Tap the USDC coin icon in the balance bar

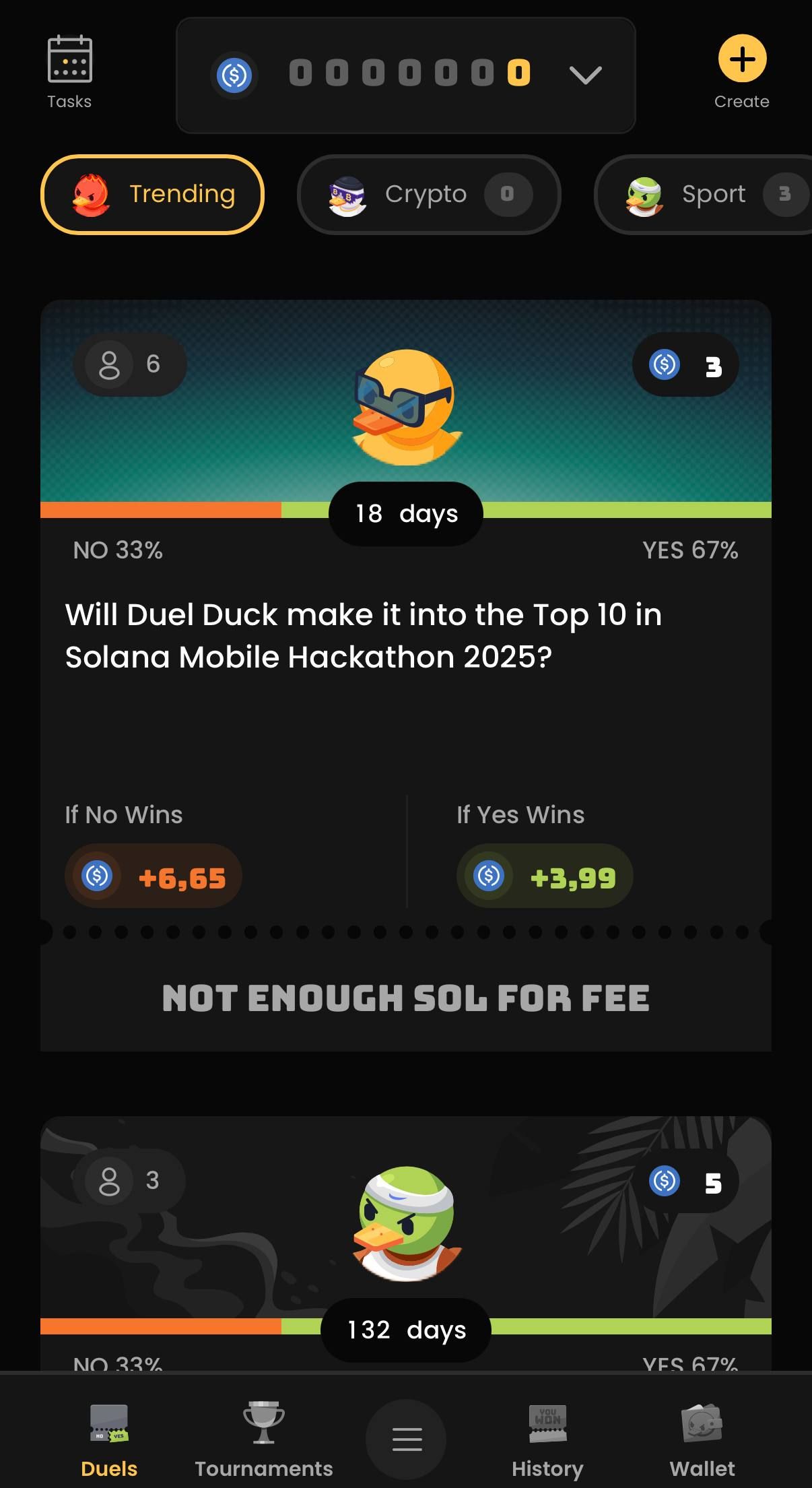232,75
